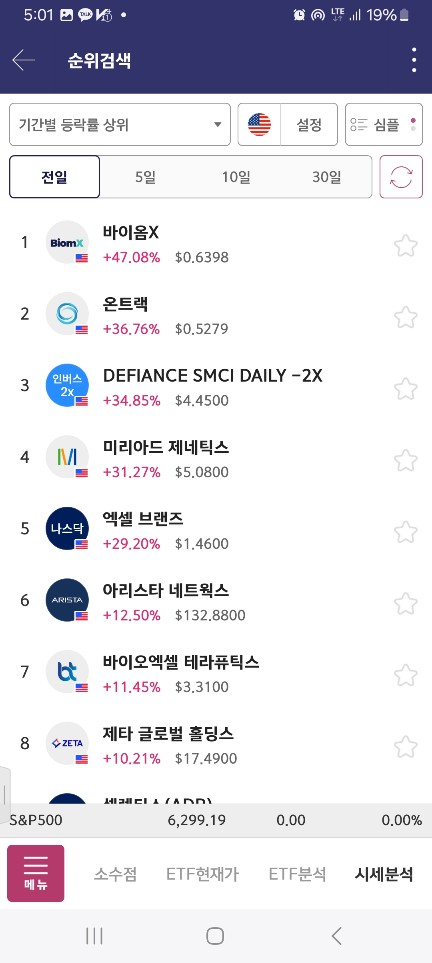The height and width of the screenshot is (963, 432).
Task: Refresh the ranking list
Action: coord(401,177)
